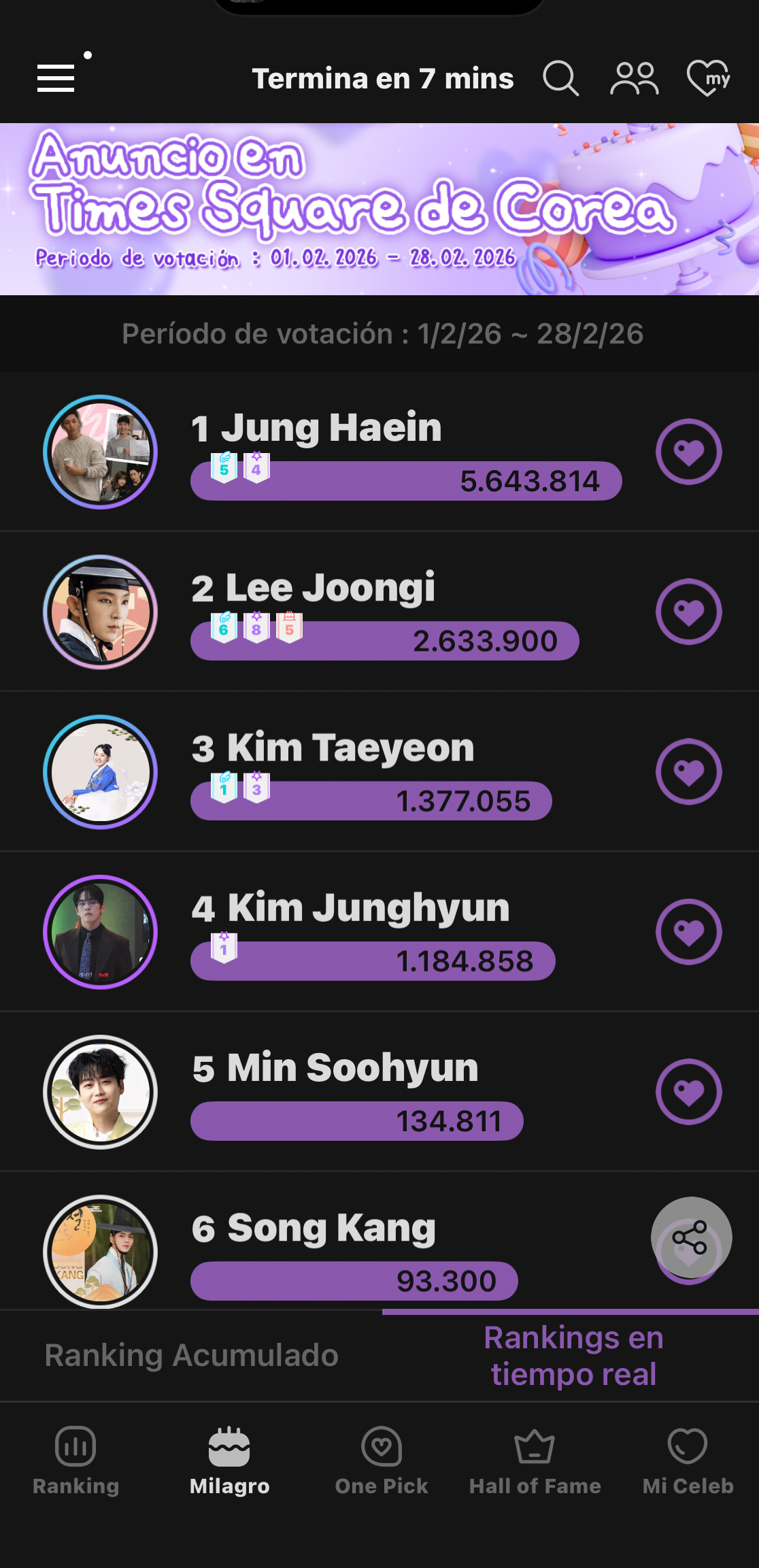Vote heart for Kim Junghyun
Viewport: 759px width, 1568px height.
(x=688, y=931)
